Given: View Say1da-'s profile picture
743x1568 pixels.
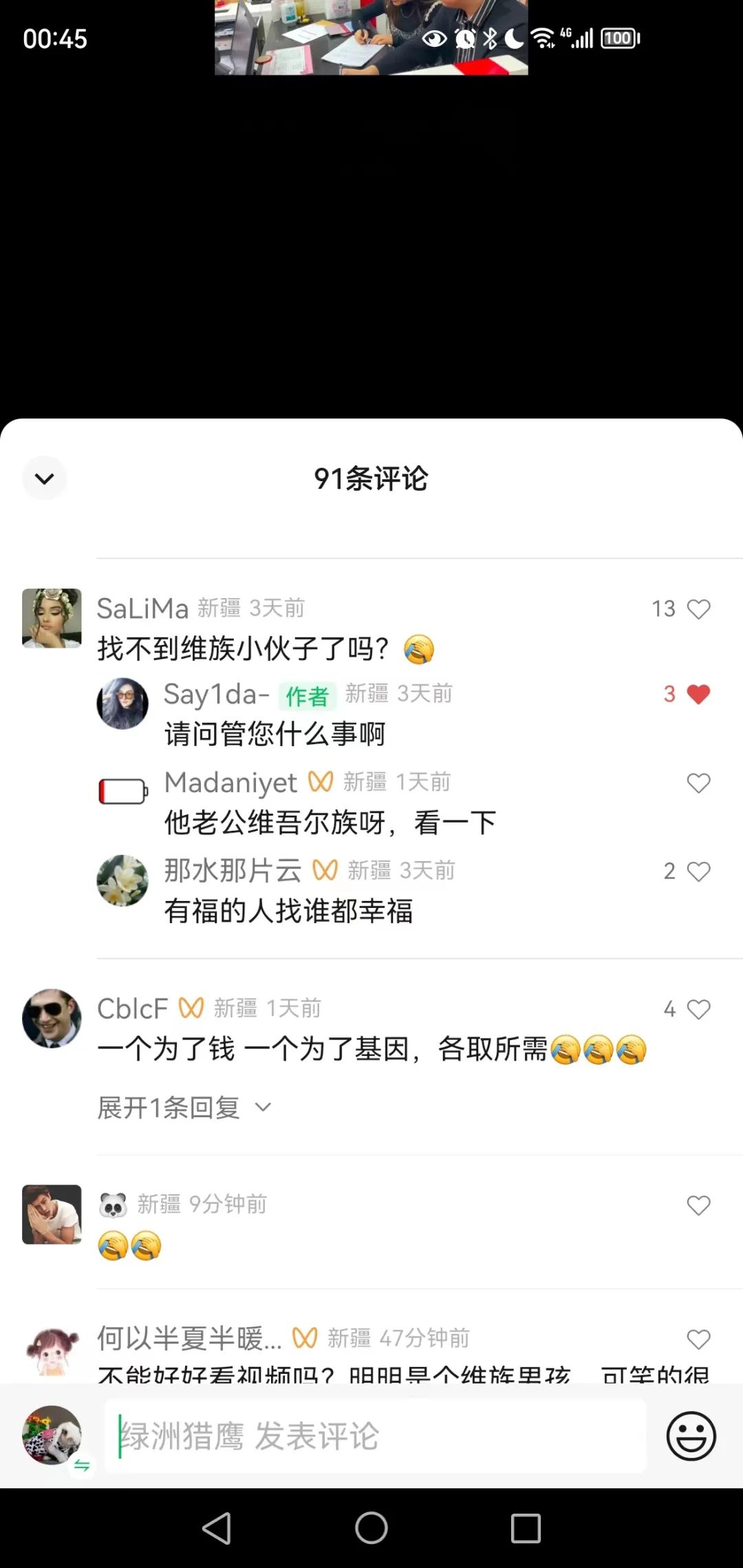Looking at the screenshot, I should coord(122,703).
